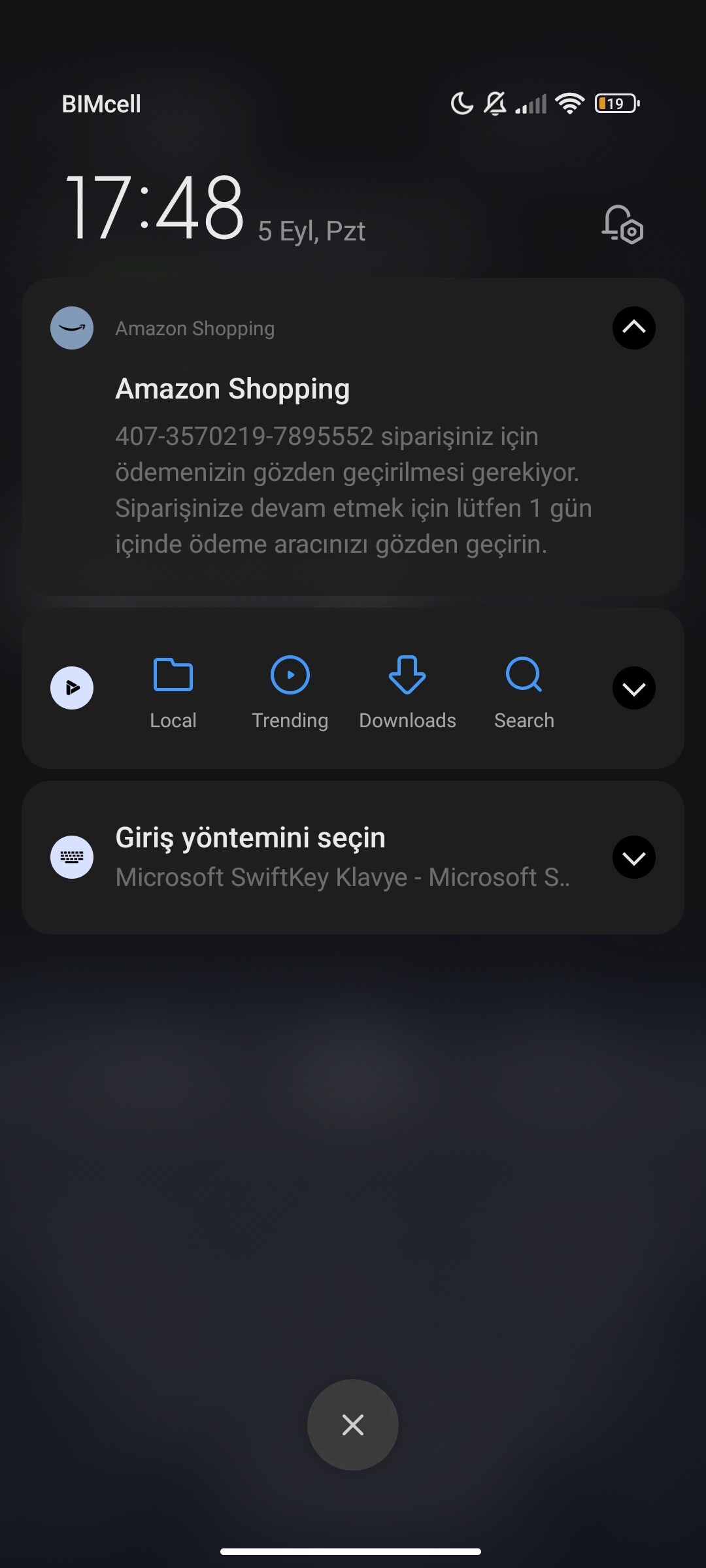Open the Amazon Shopping payment notification
The image size is (706, 1568).
353,436
